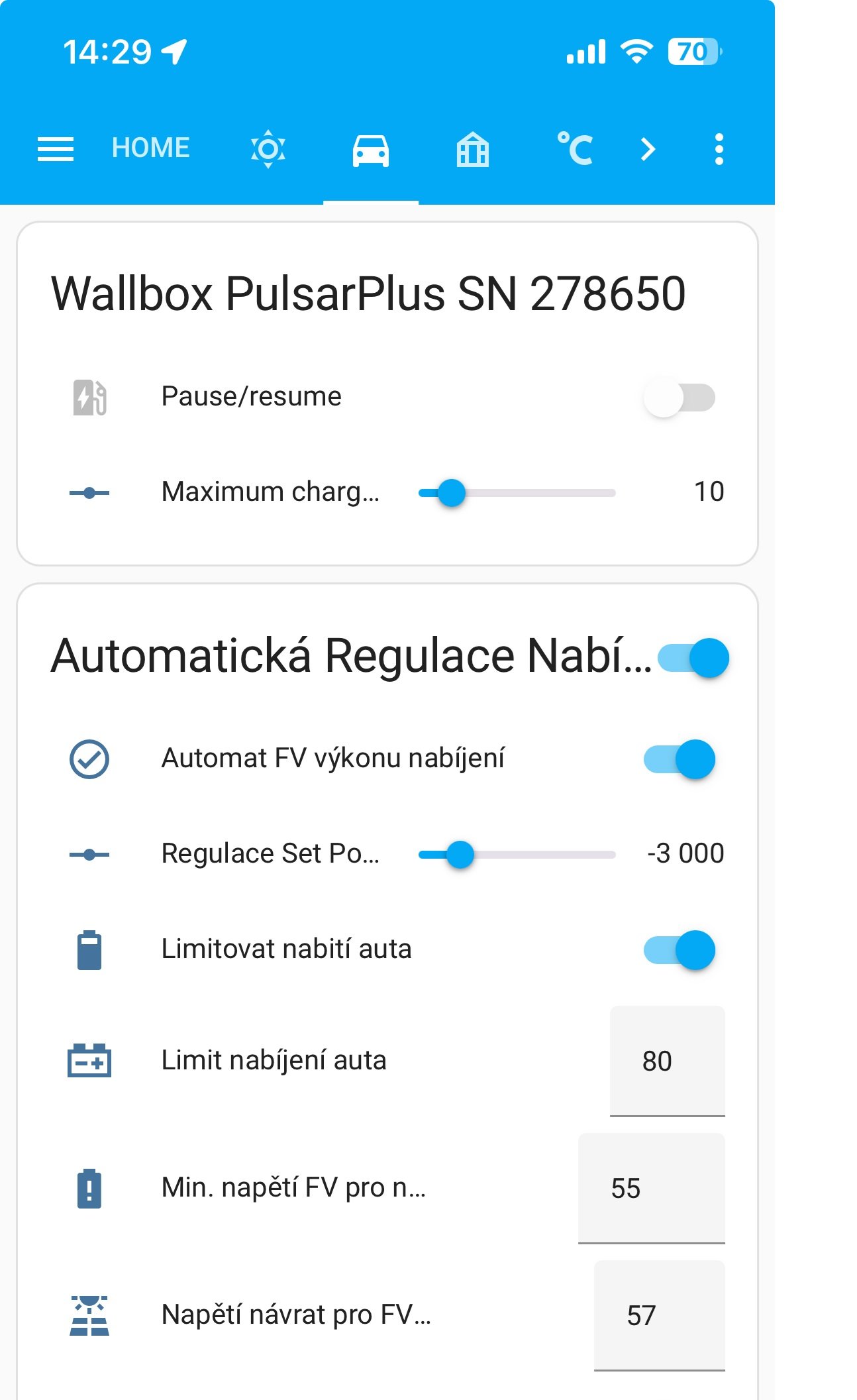Toggle the Pause/resume switch
The image size is (857, 1400).
coord(679,398)
